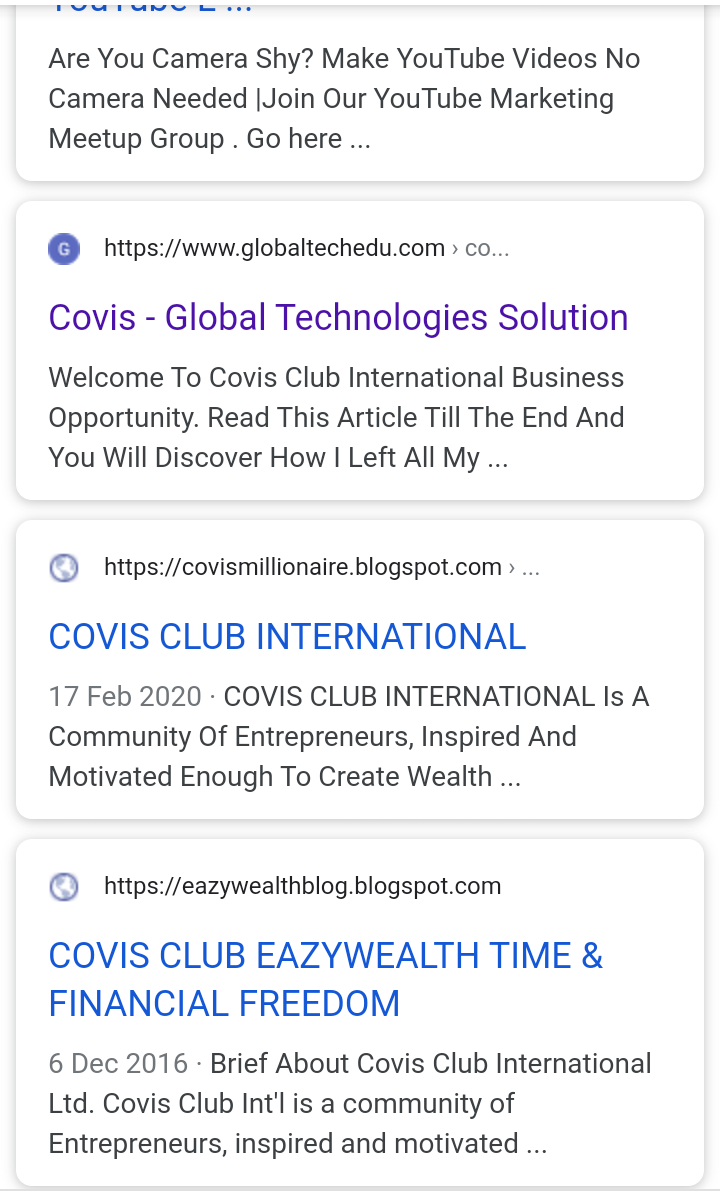Open COVIS CLUB EAZYWEALTH TIME & FINANCIAL FREEDOM

325,979
